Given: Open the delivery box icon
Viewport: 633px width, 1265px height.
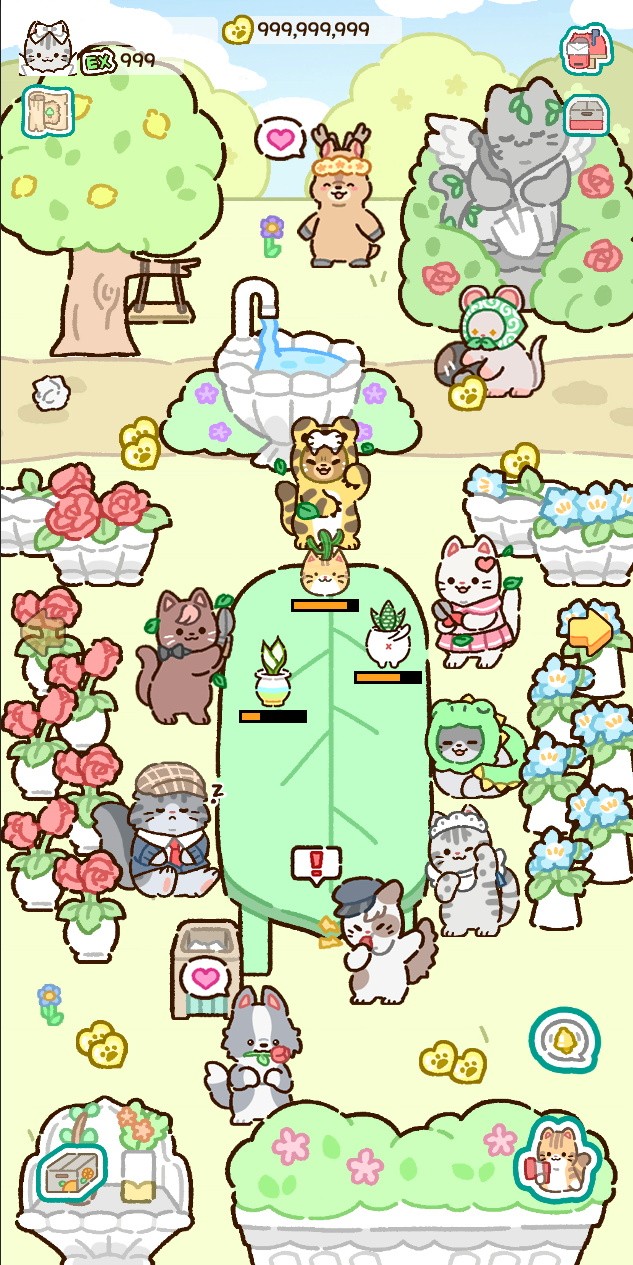Looking at the screenshot, I should coord(72,1171).
